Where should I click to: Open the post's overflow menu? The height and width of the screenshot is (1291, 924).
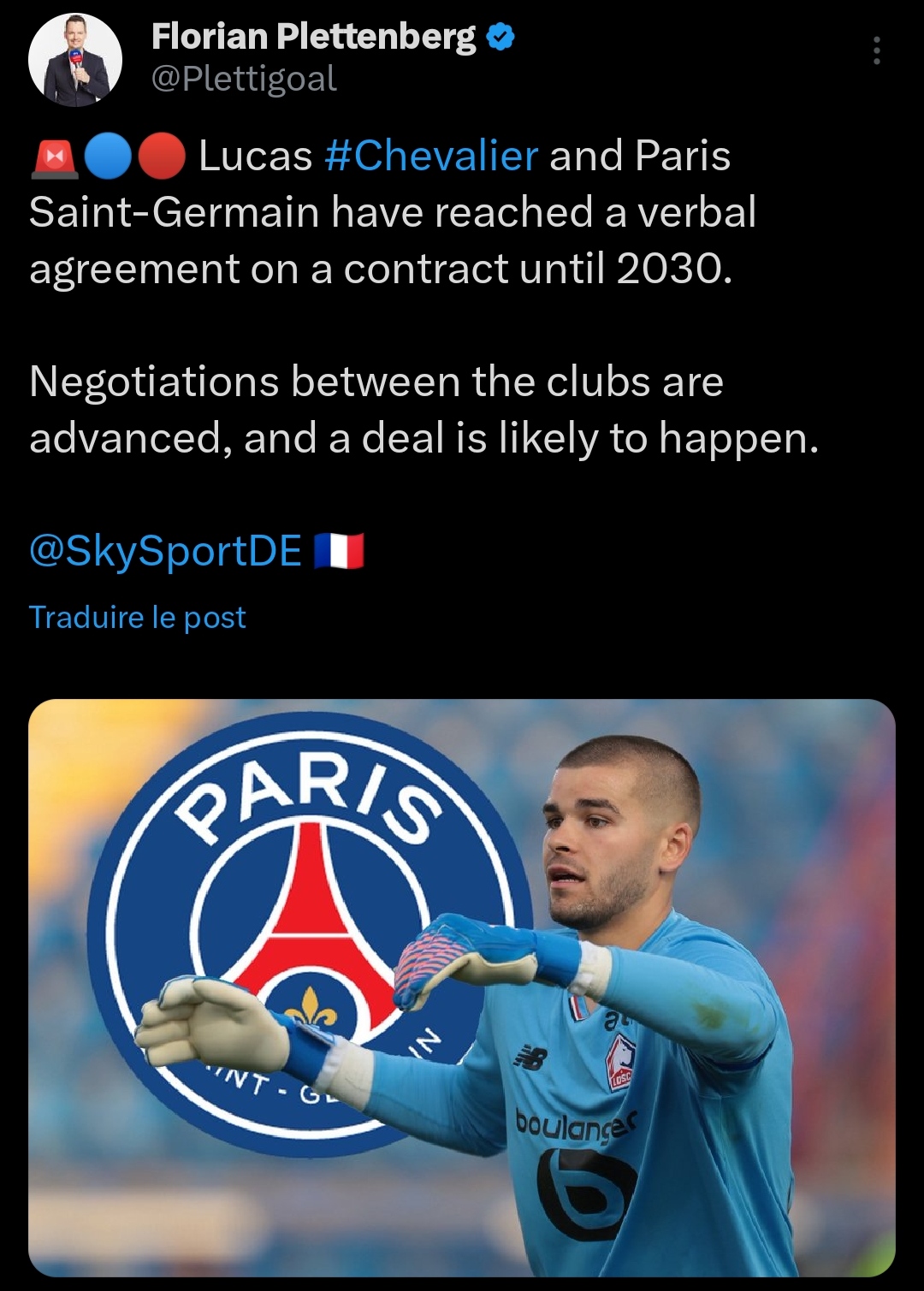coord(876,51)
